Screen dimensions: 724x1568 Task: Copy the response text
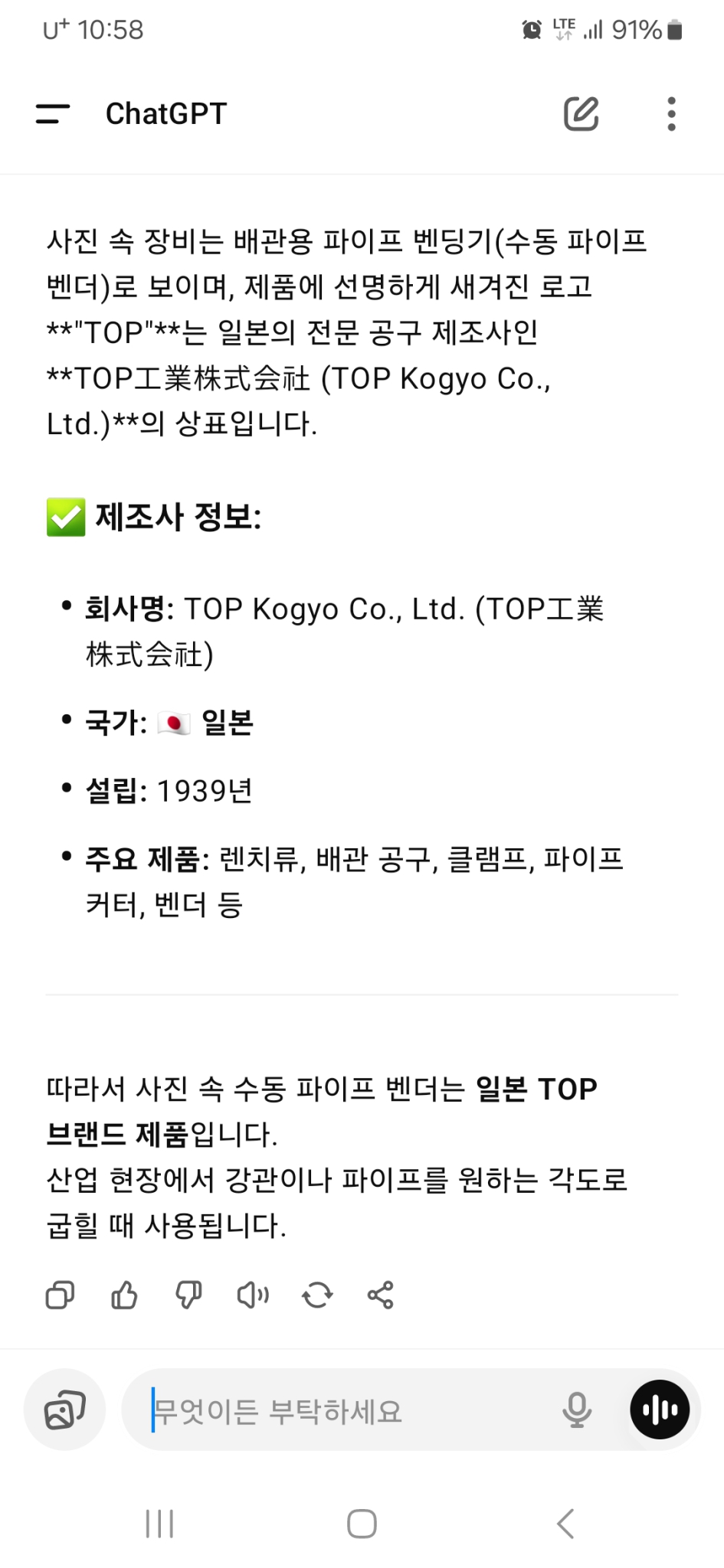(61, 1295)
